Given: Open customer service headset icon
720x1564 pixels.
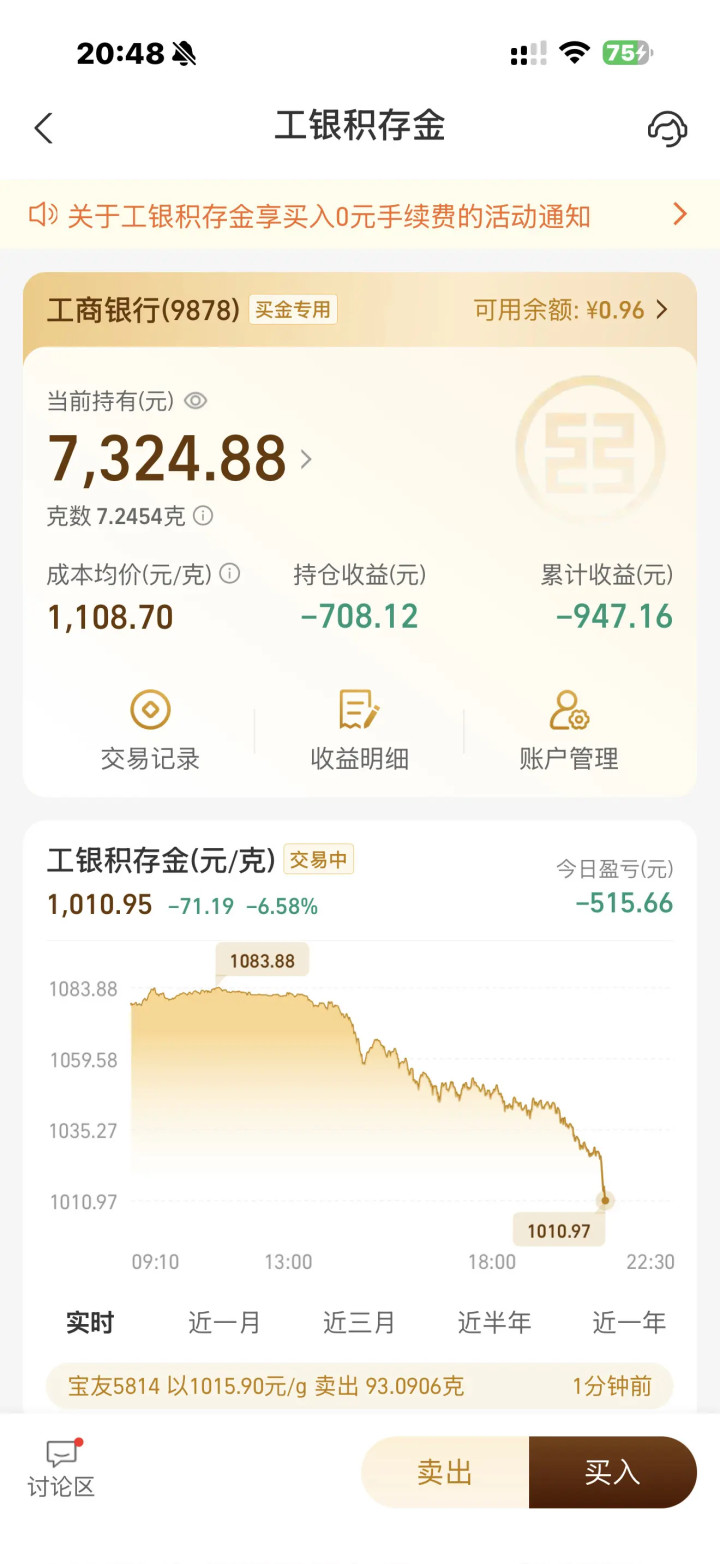Looking at the screenshot, I should click(x=667, y=128).
